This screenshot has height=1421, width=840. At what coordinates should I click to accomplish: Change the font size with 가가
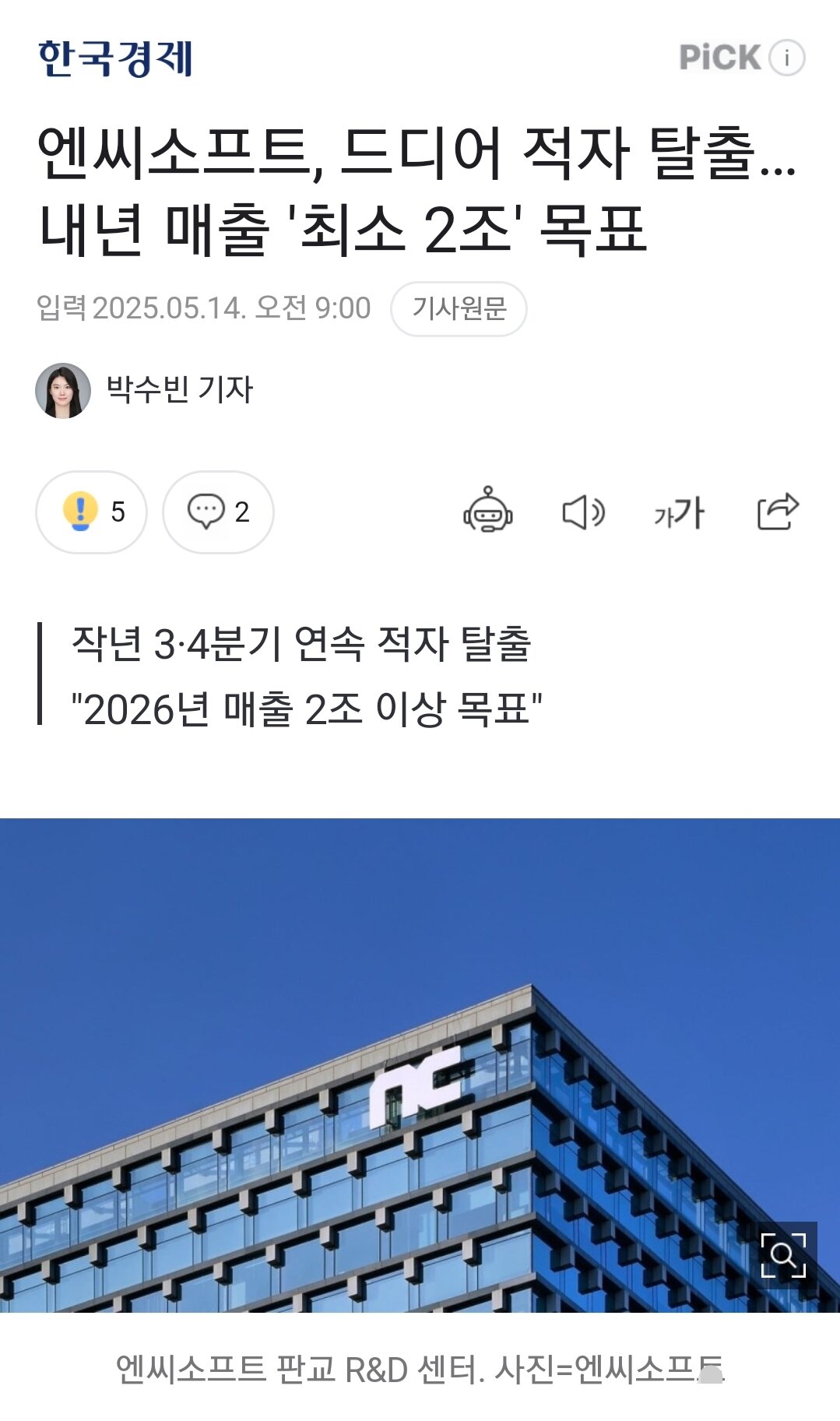point(680,512)
